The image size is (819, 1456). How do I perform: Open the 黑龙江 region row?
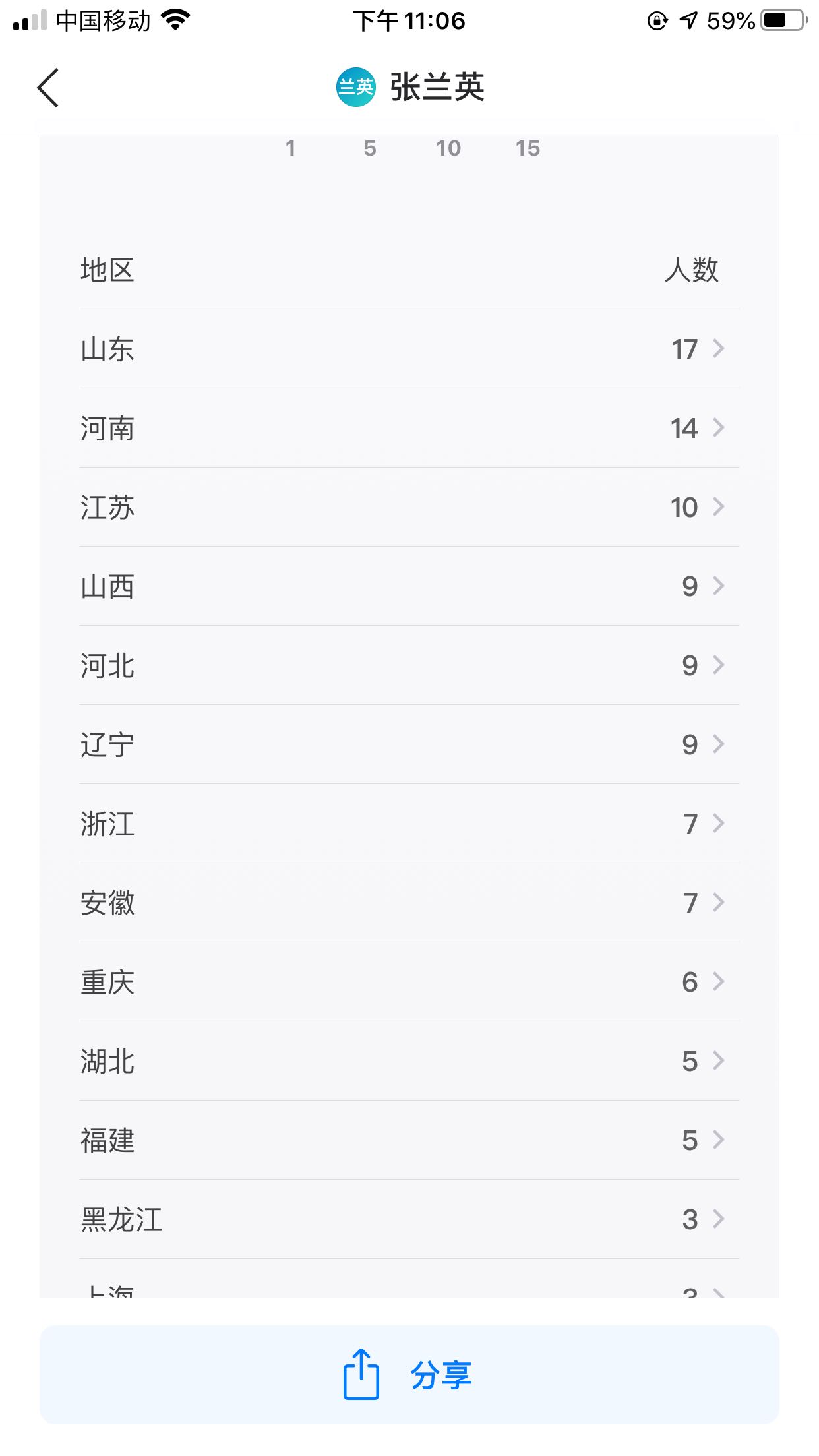(409, 1219)
